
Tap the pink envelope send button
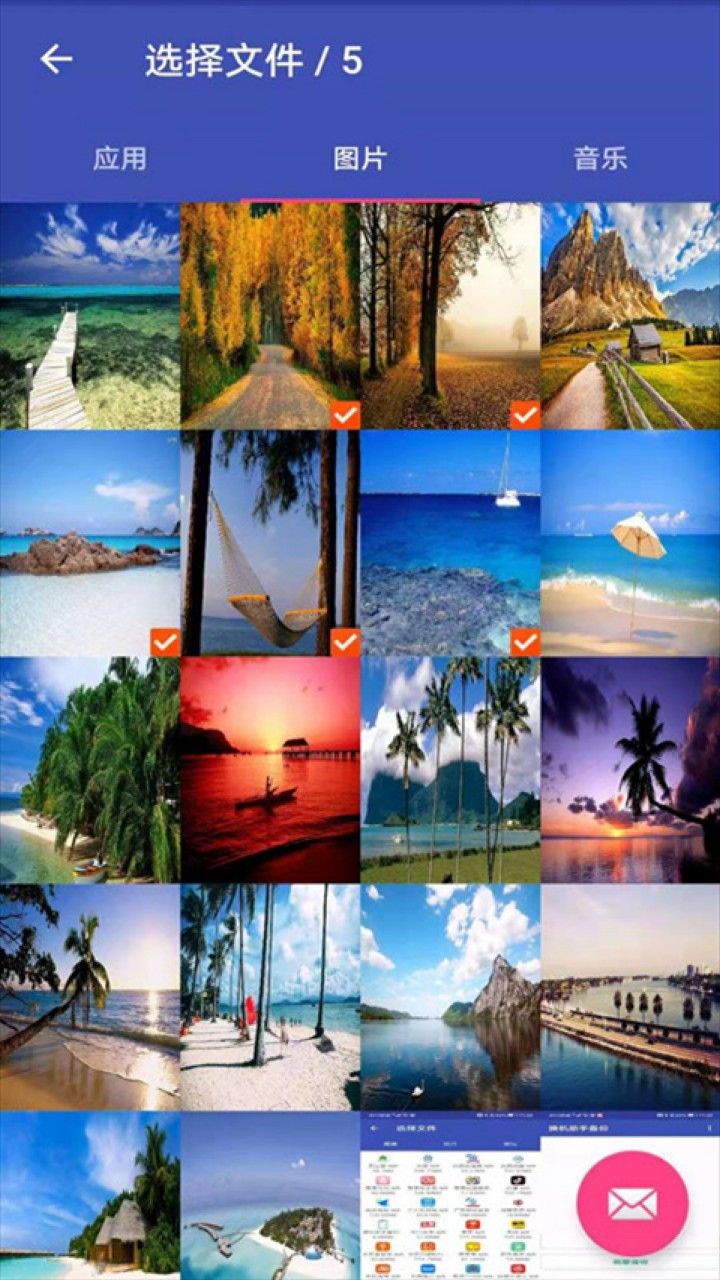coord(632,1203)
